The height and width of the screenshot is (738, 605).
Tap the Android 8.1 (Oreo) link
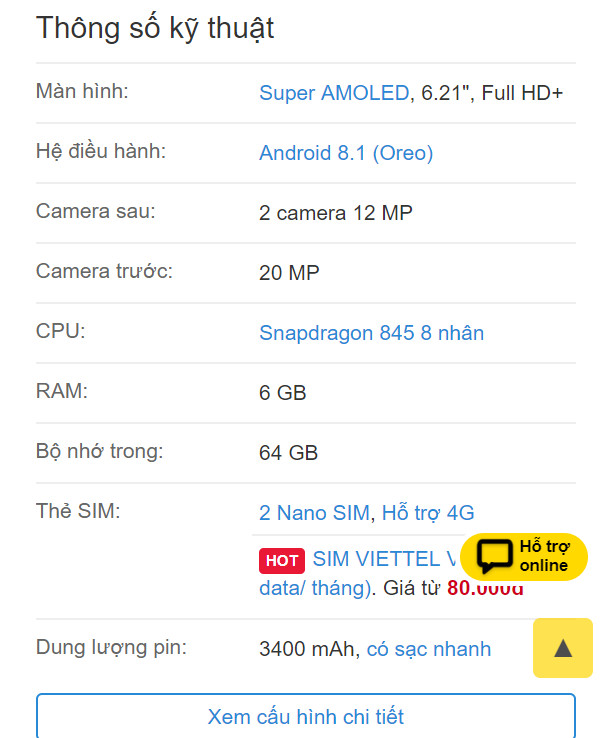[346, 153]
